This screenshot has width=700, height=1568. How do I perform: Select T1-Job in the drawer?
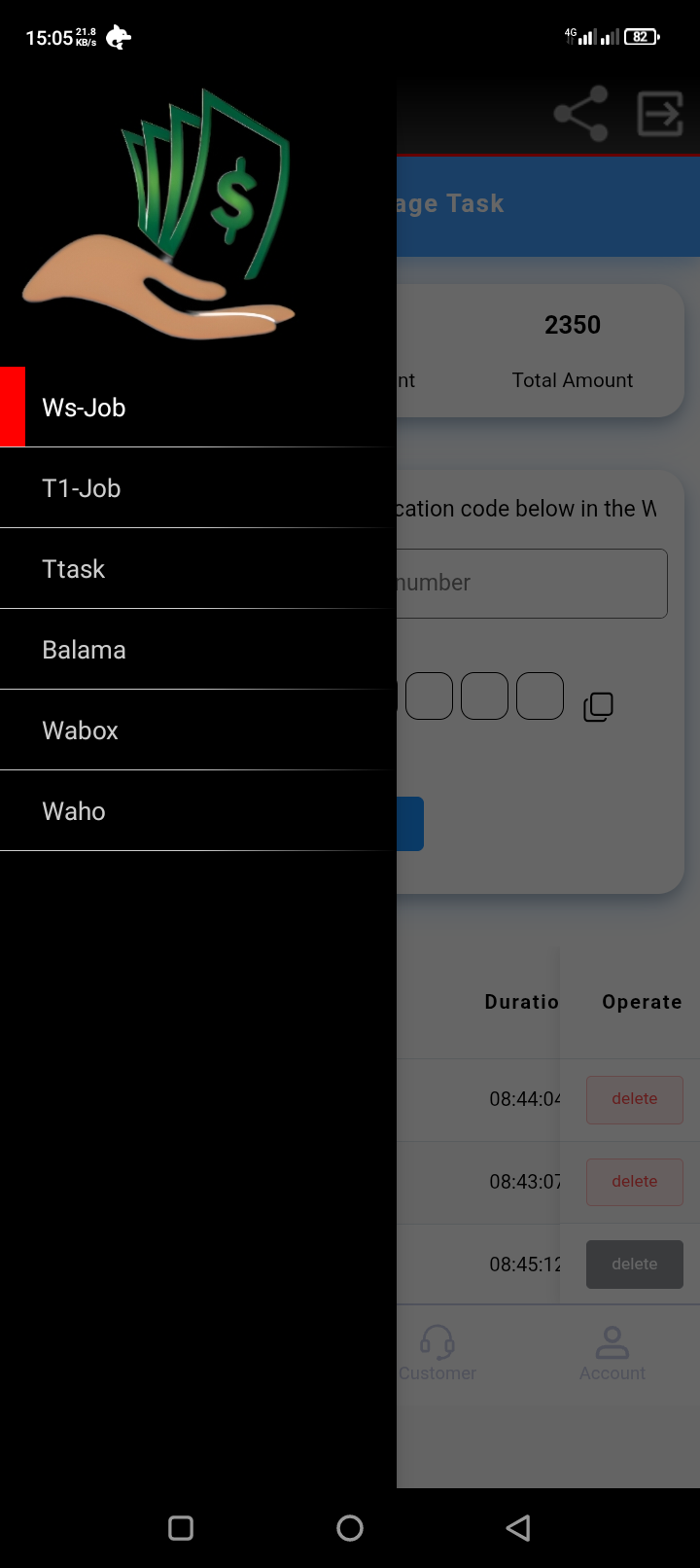198,488
